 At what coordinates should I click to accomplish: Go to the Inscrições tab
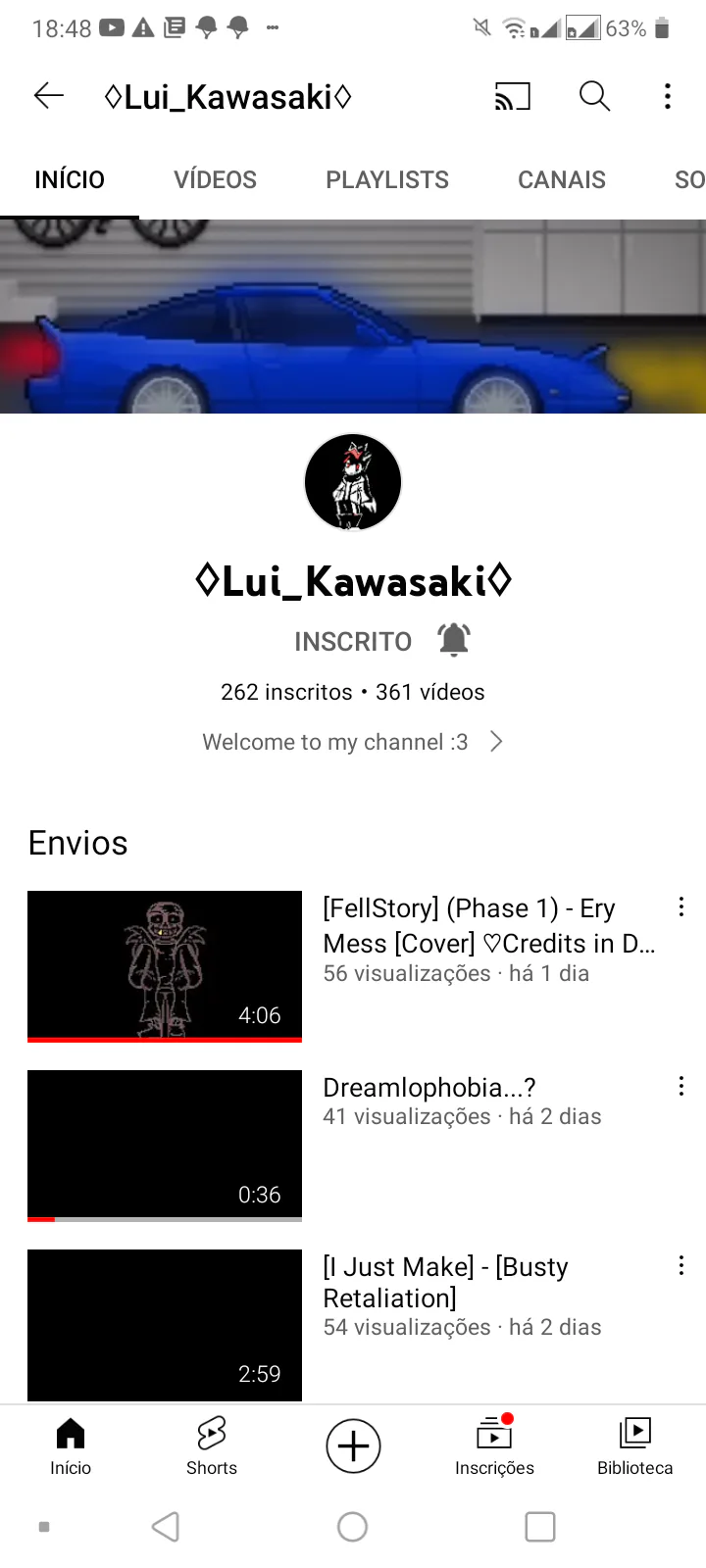[494, 1445]
